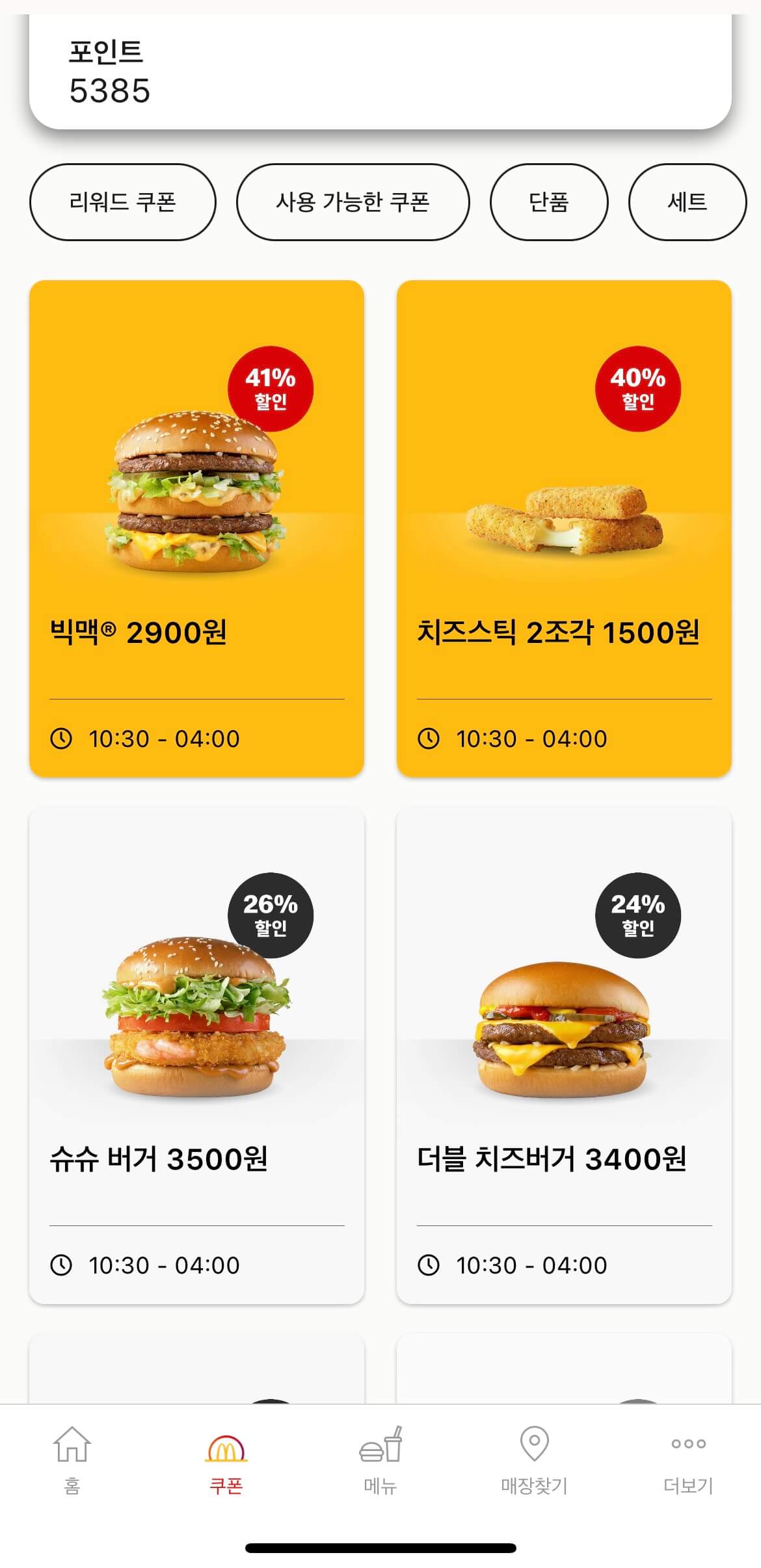
Task: Enable the 세트 filter
Action: tap(686, 202)
